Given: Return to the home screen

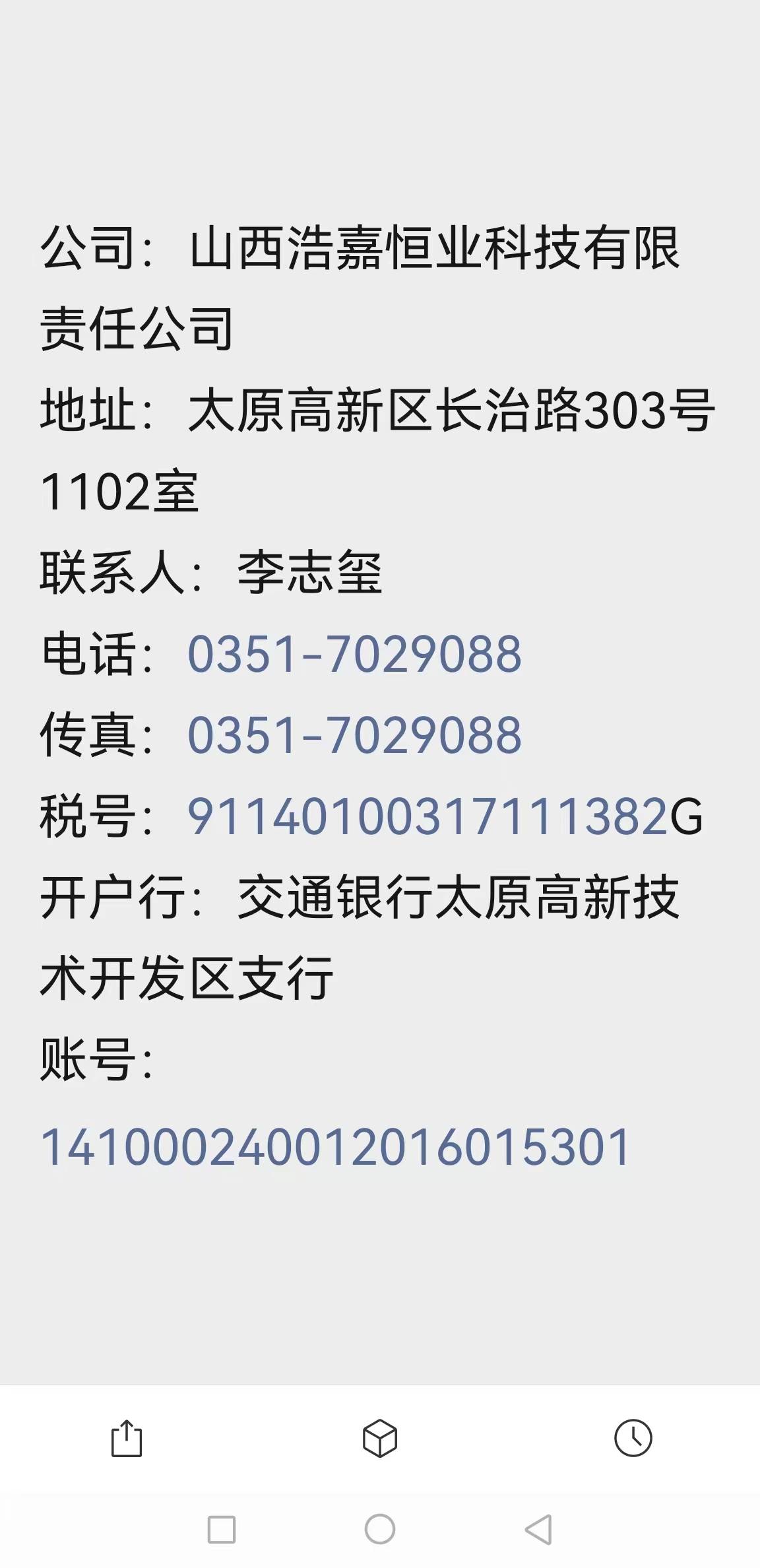Looking at the screenshot, I should coord(380,1529).
